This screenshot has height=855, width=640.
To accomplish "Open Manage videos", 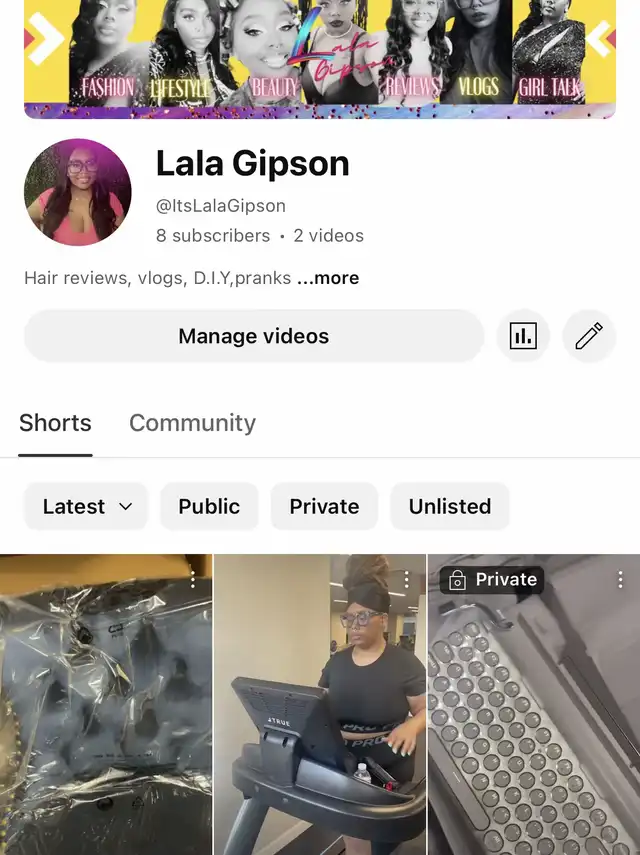I will 253,336.
